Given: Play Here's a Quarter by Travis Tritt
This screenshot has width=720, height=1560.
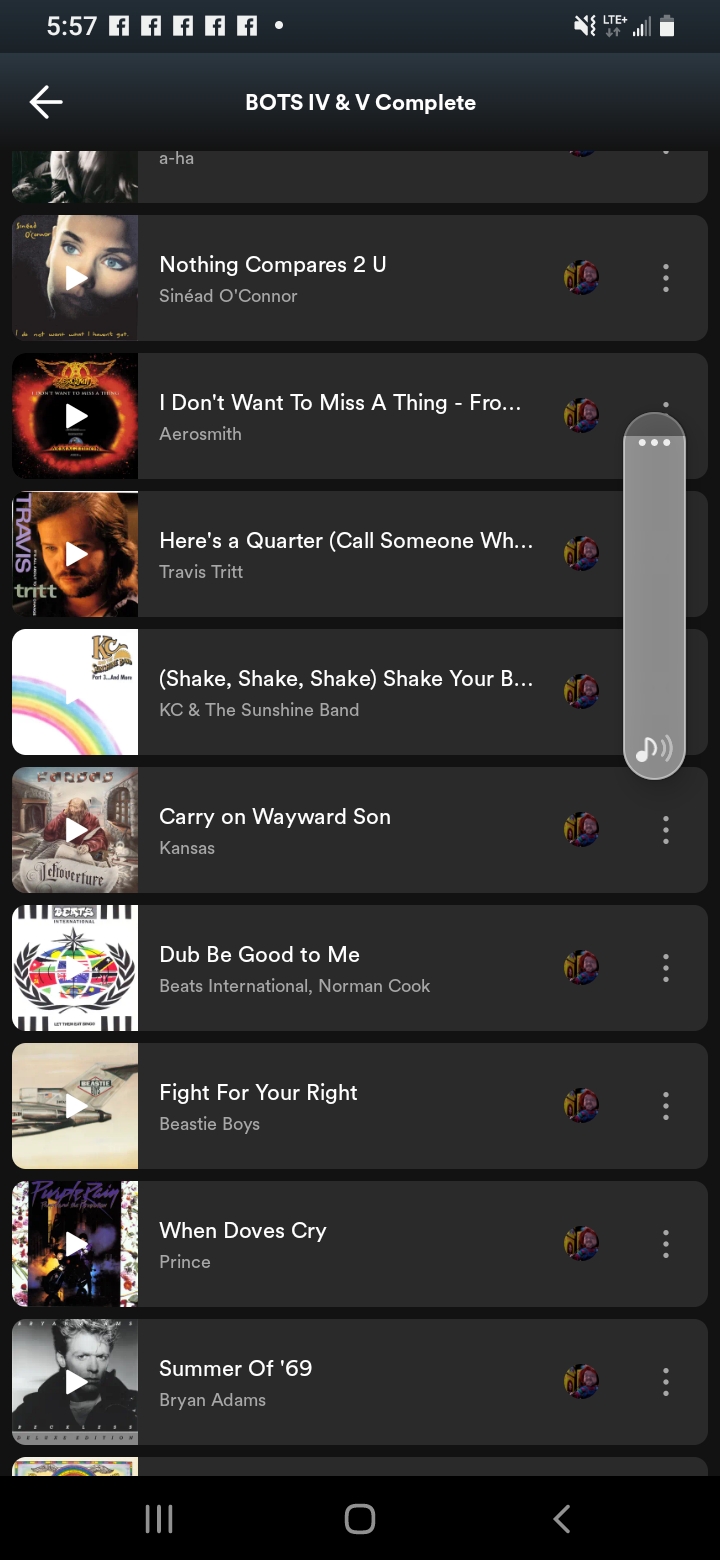Looking at the screenshot, I should (75, 554).
